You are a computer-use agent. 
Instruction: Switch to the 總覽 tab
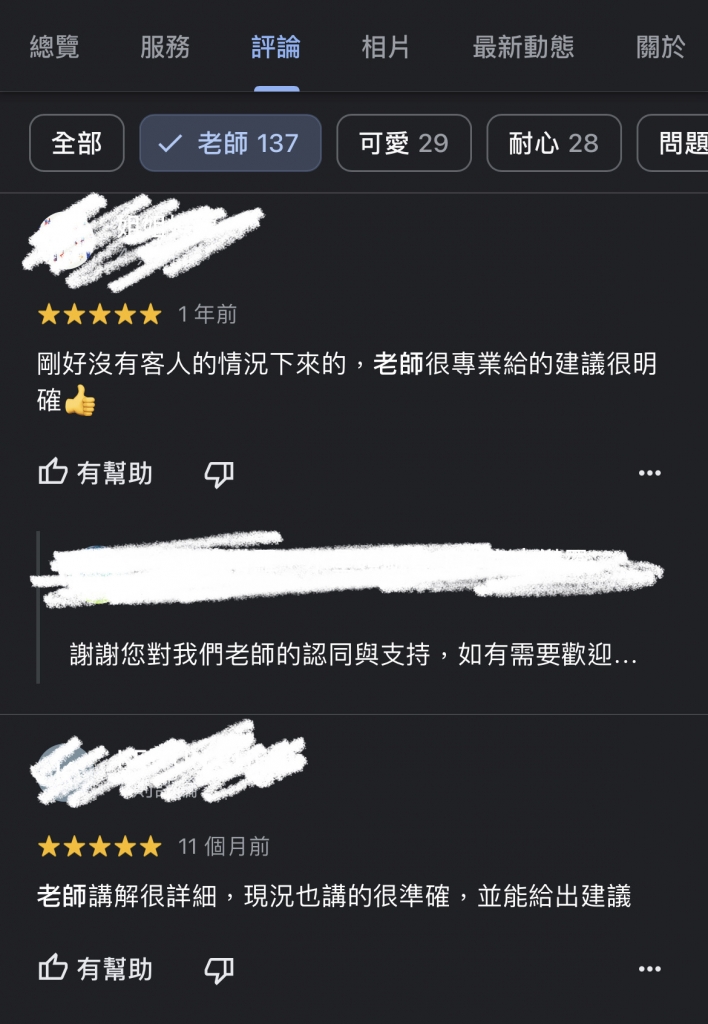(x=54, y=47)
